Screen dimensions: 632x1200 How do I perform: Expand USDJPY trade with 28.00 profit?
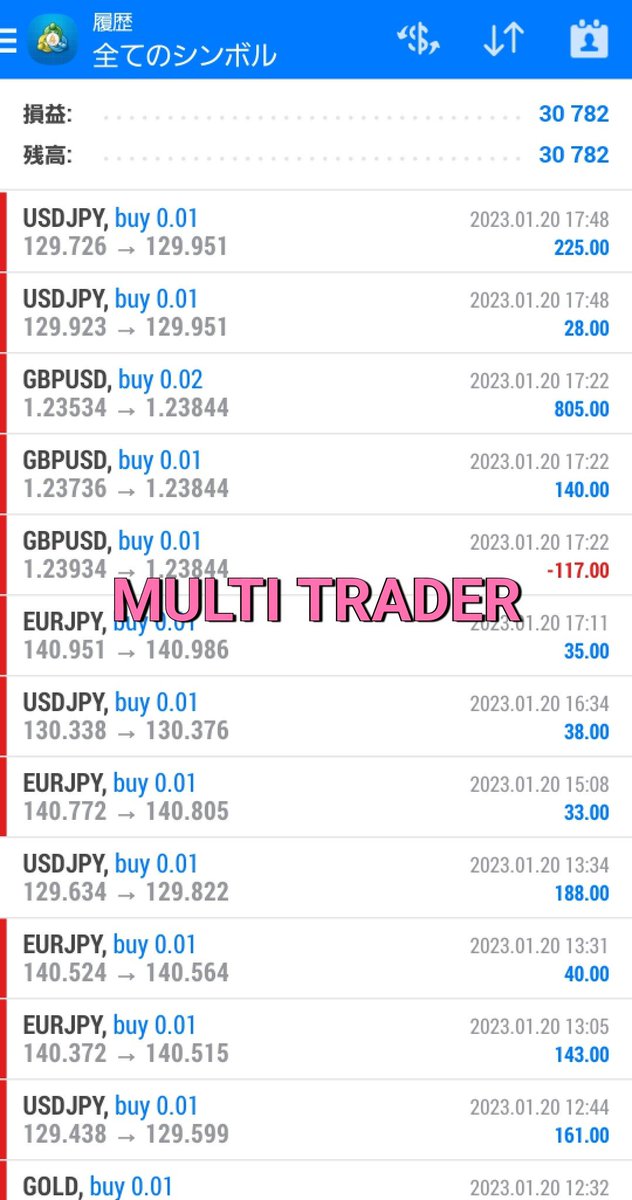pos(316,313)
